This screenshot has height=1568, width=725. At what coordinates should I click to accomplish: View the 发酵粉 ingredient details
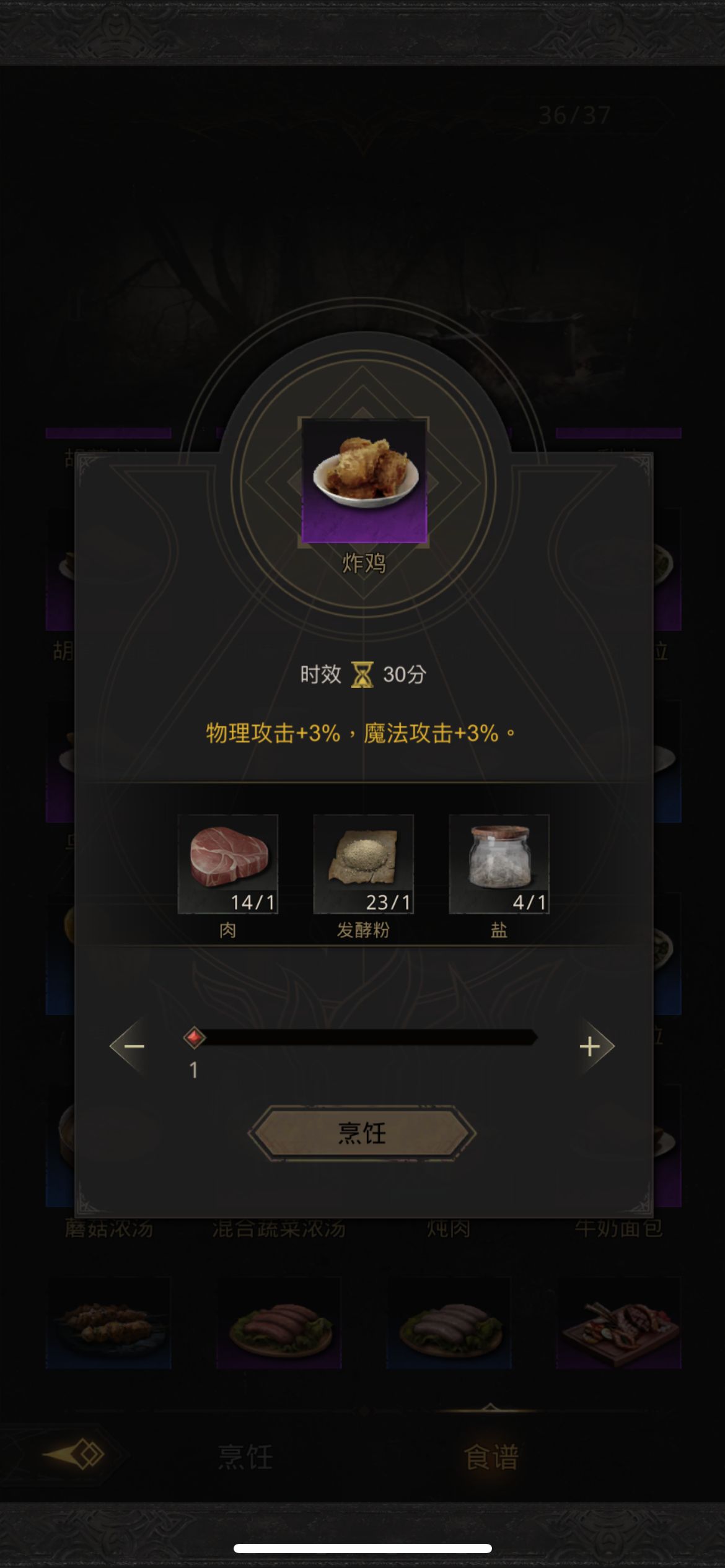pyautogui.click(x=363, y=864)
